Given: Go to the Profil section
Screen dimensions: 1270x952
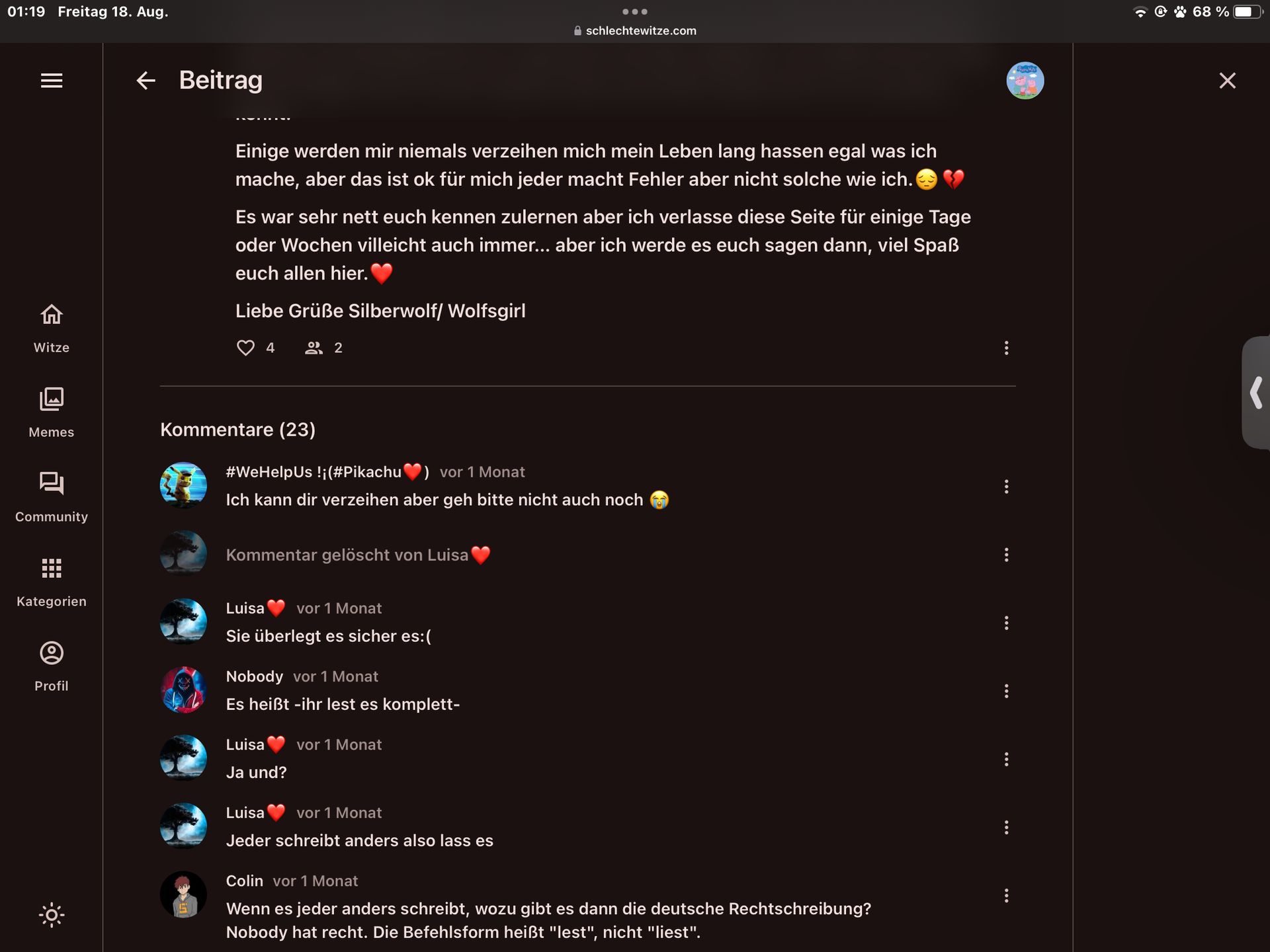Looking at the screenshot, I should (52, 666).
